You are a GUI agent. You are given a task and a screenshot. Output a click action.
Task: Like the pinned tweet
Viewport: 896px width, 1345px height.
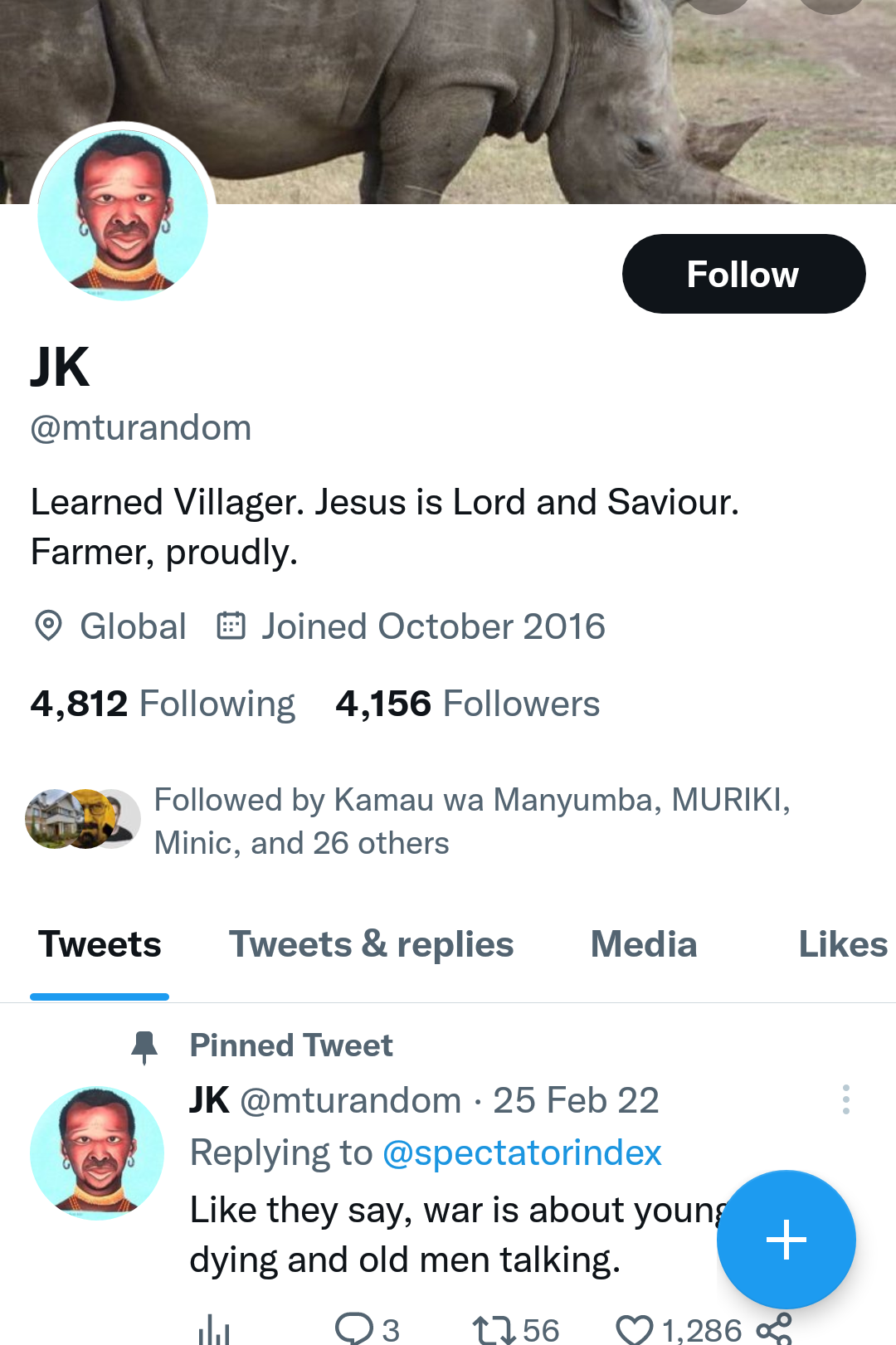coord(635,1328)
